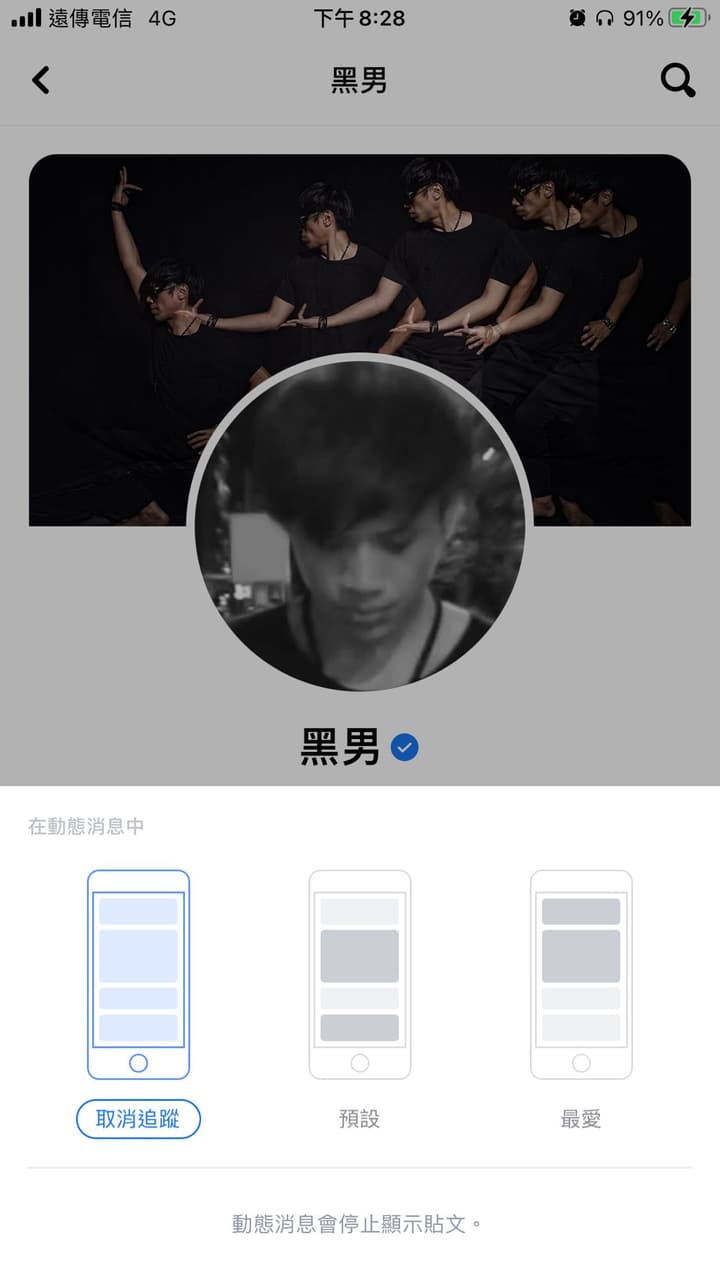Open search on 黑男's page
Image resolution: width=720 pixels, height=1280 pixels.
tap(678, 80)
